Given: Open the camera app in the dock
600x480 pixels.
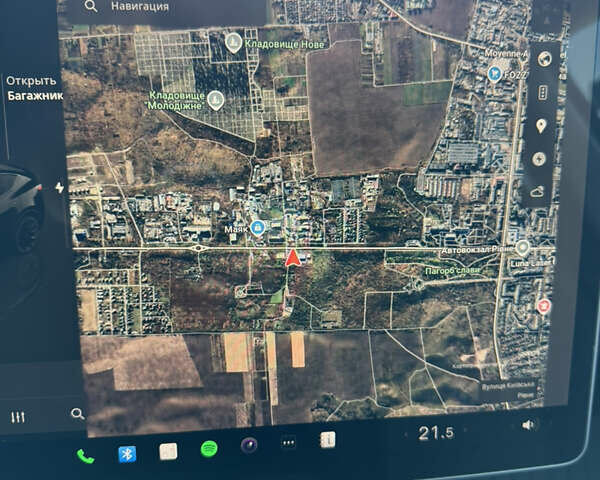Looking at the screenshot, I should tap(249, 445).
